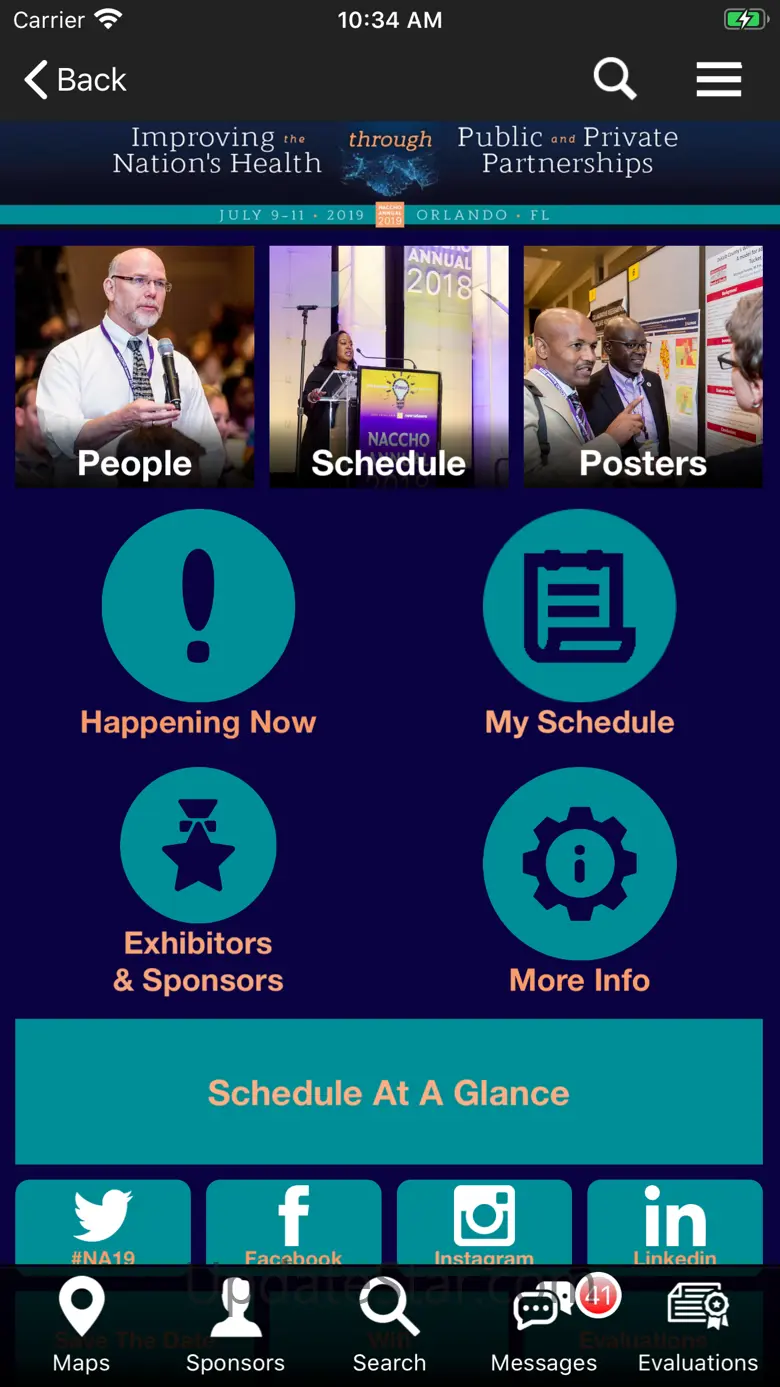Open the #NA19 Twitter feed
Viewport: 780px width, 1387px height.
click(x=103, y=1222)
